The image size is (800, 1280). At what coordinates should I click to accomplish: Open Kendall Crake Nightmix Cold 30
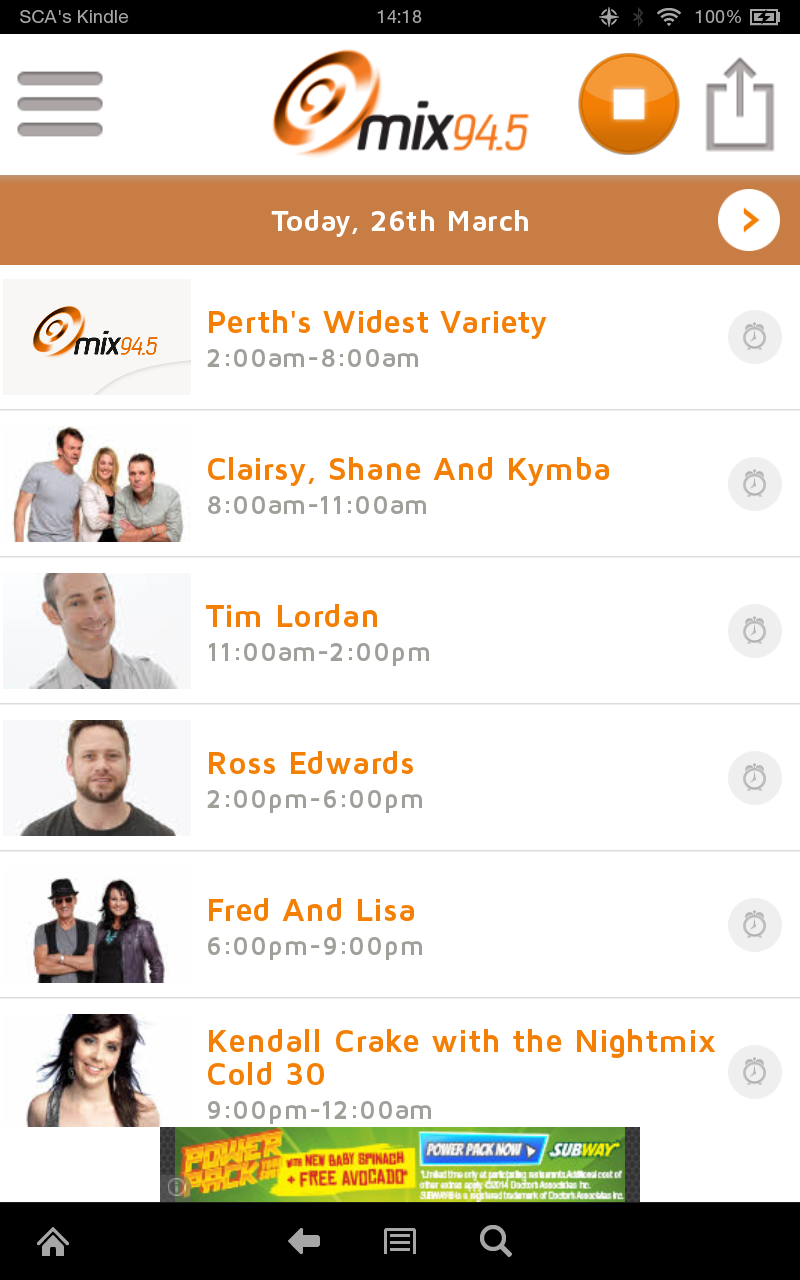pyautogui.click(x=460, y=1057)
